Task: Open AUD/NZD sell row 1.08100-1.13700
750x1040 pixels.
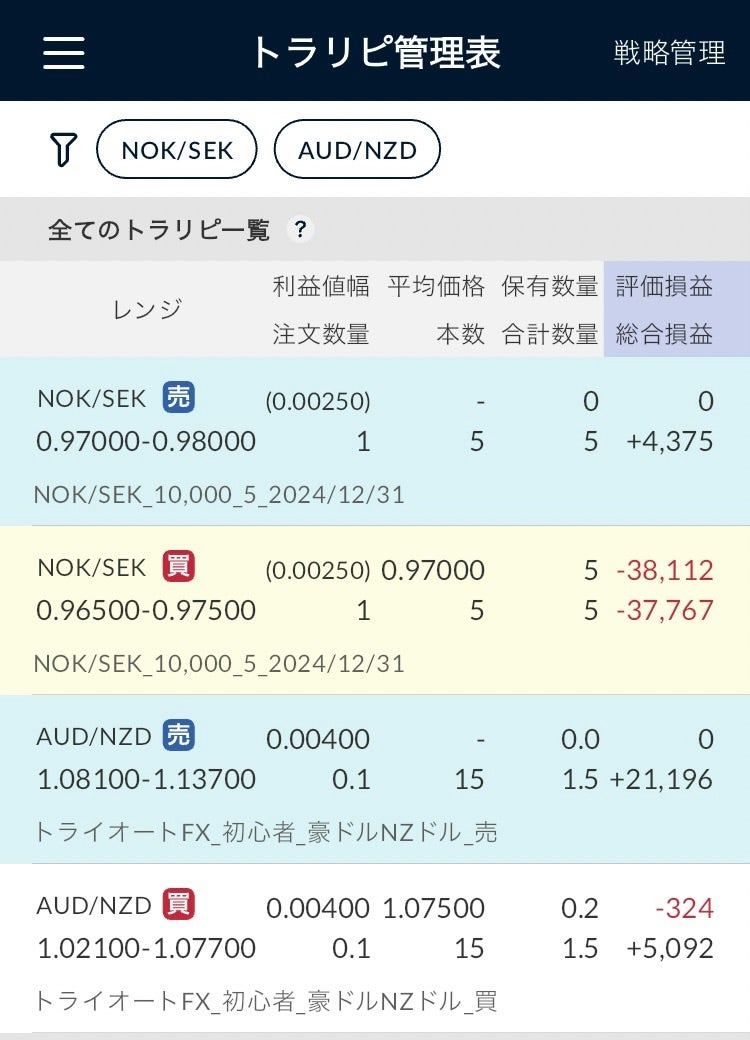Action: pyautogui.click(x=375, y=779)
